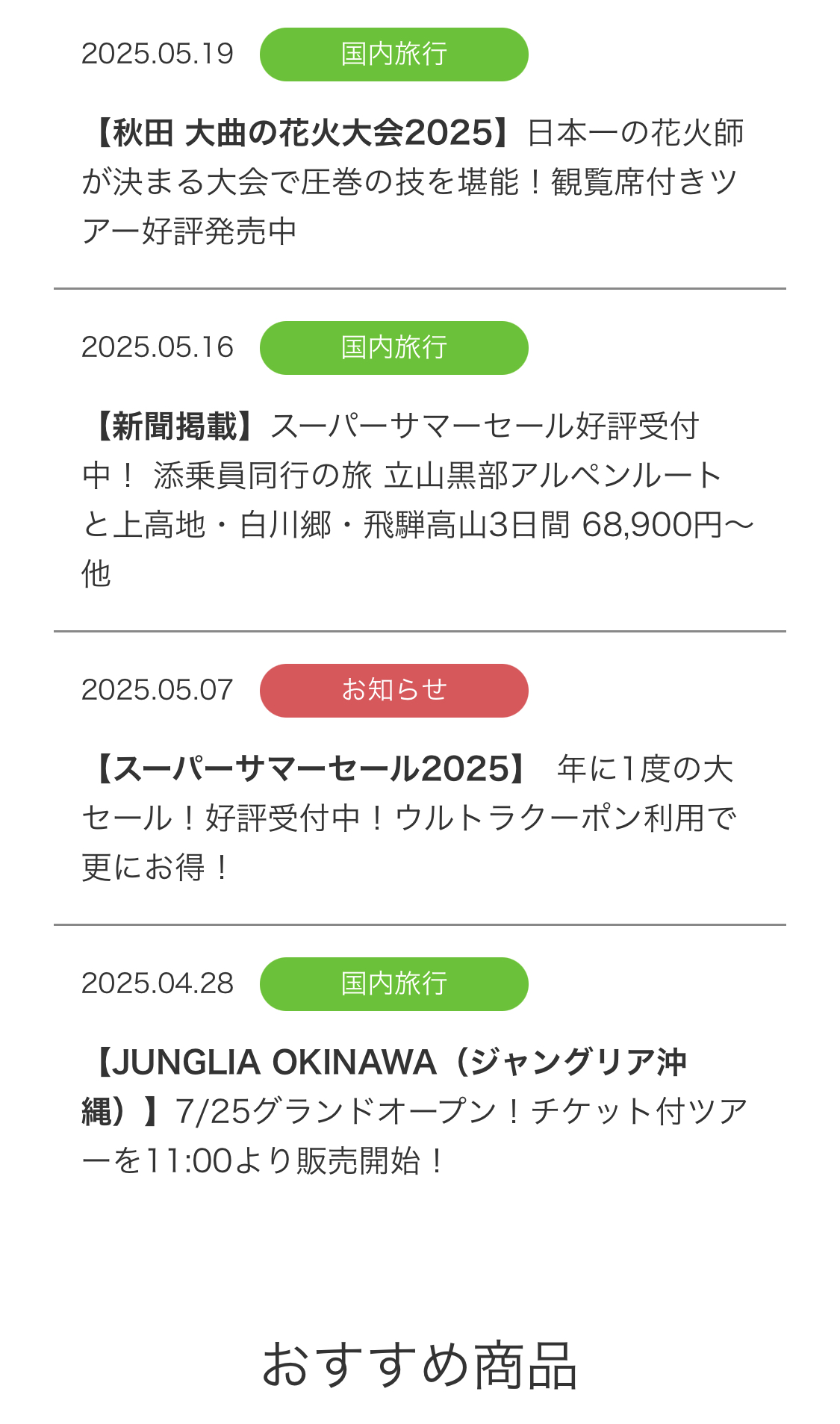Tap the 国内旅行 tag dated 2025.04.28

pyautogui.click(x=393, y=984)
